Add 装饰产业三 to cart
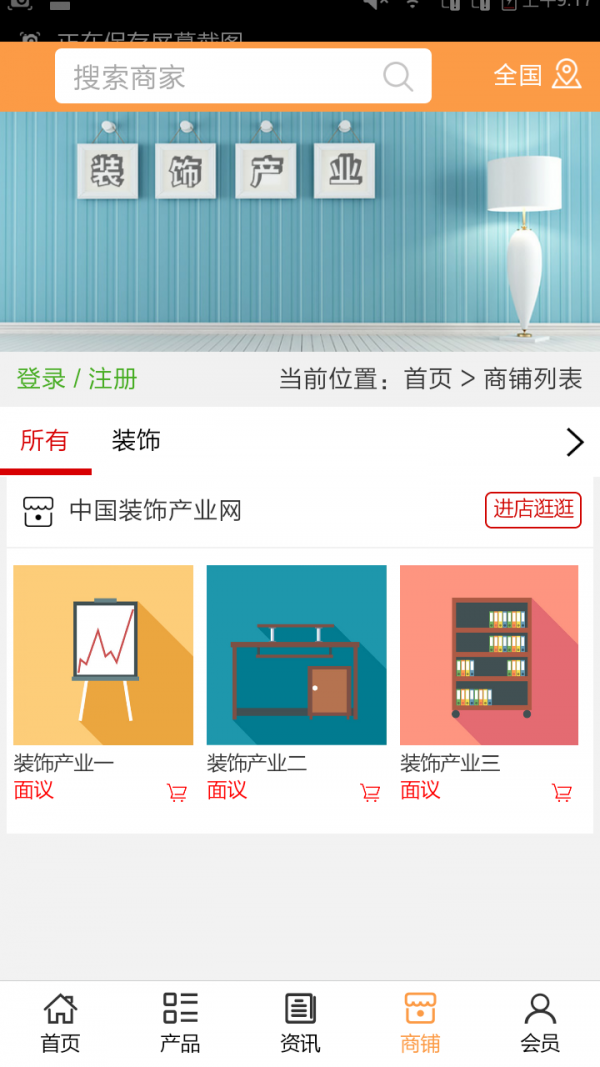 click(x=562, y=793)
